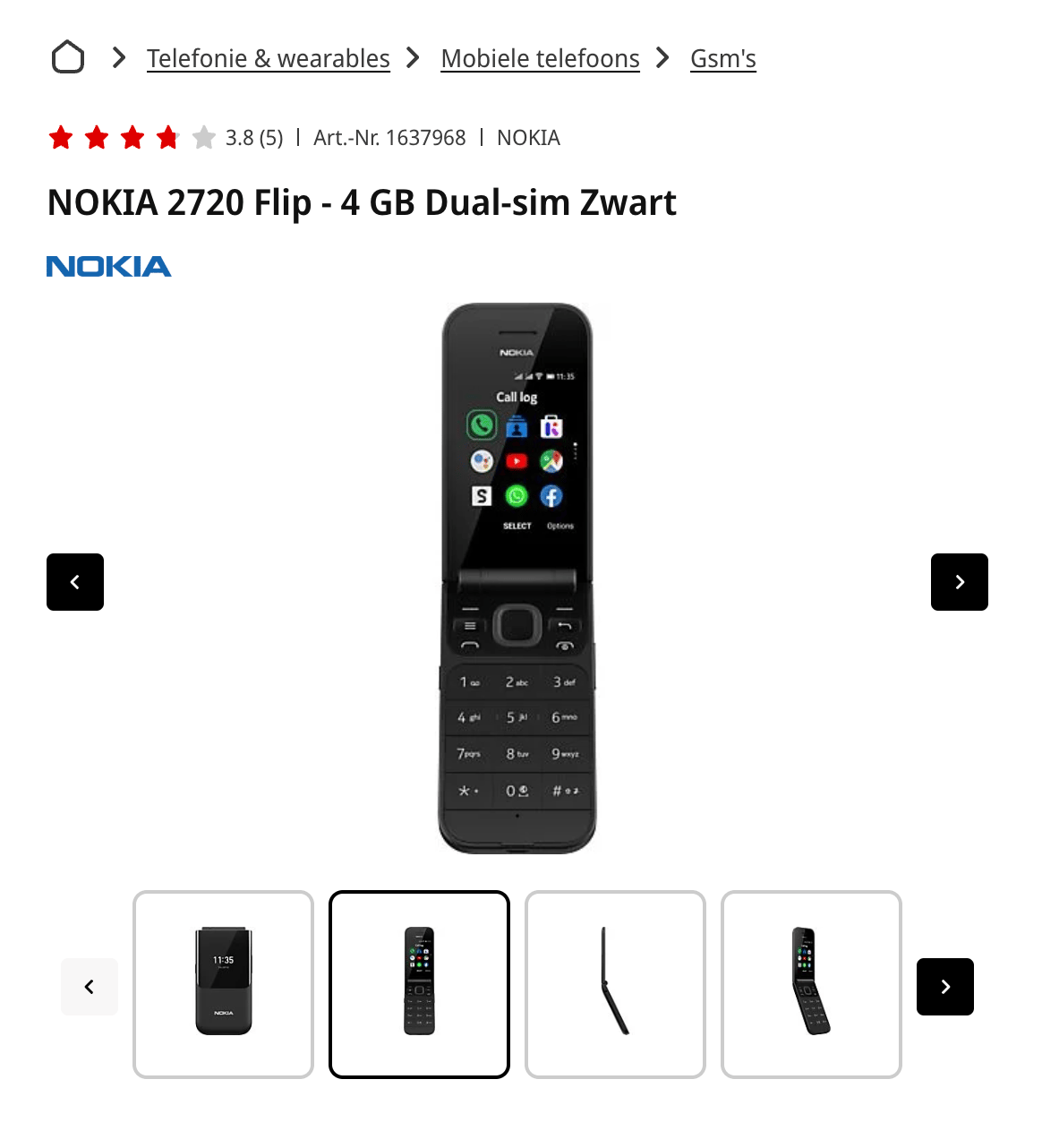The image size is (1042, 1148).
Task: Select the side-profile phone thumbnail
Action: coord(615,984)
